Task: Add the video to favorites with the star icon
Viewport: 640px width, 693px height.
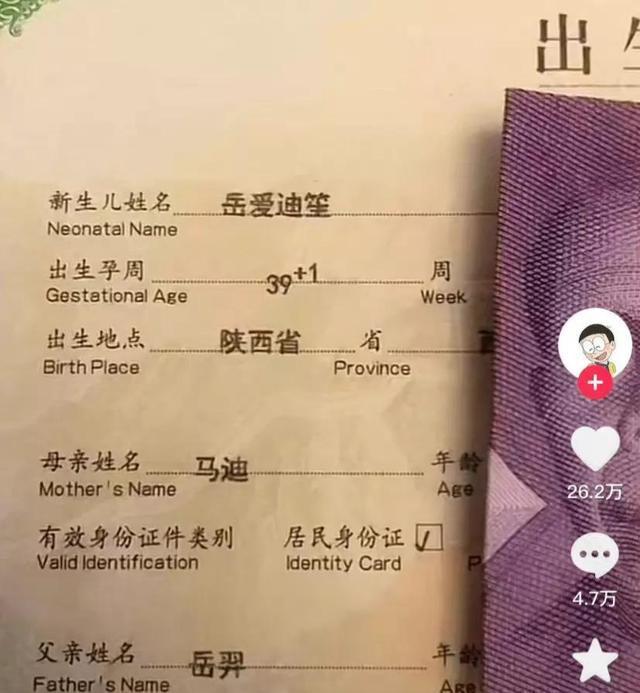Action: pyautogui.click(x=596, y=661)
